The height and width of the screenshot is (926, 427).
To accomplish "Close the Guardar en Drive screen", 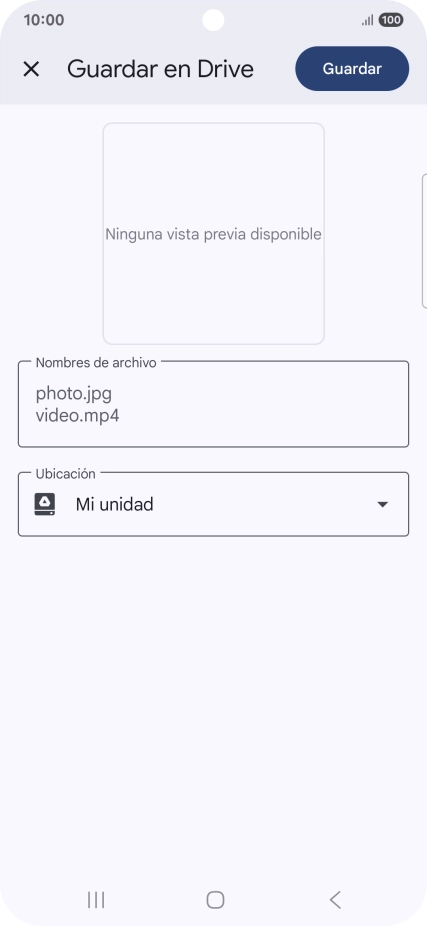I will (31, 69).
